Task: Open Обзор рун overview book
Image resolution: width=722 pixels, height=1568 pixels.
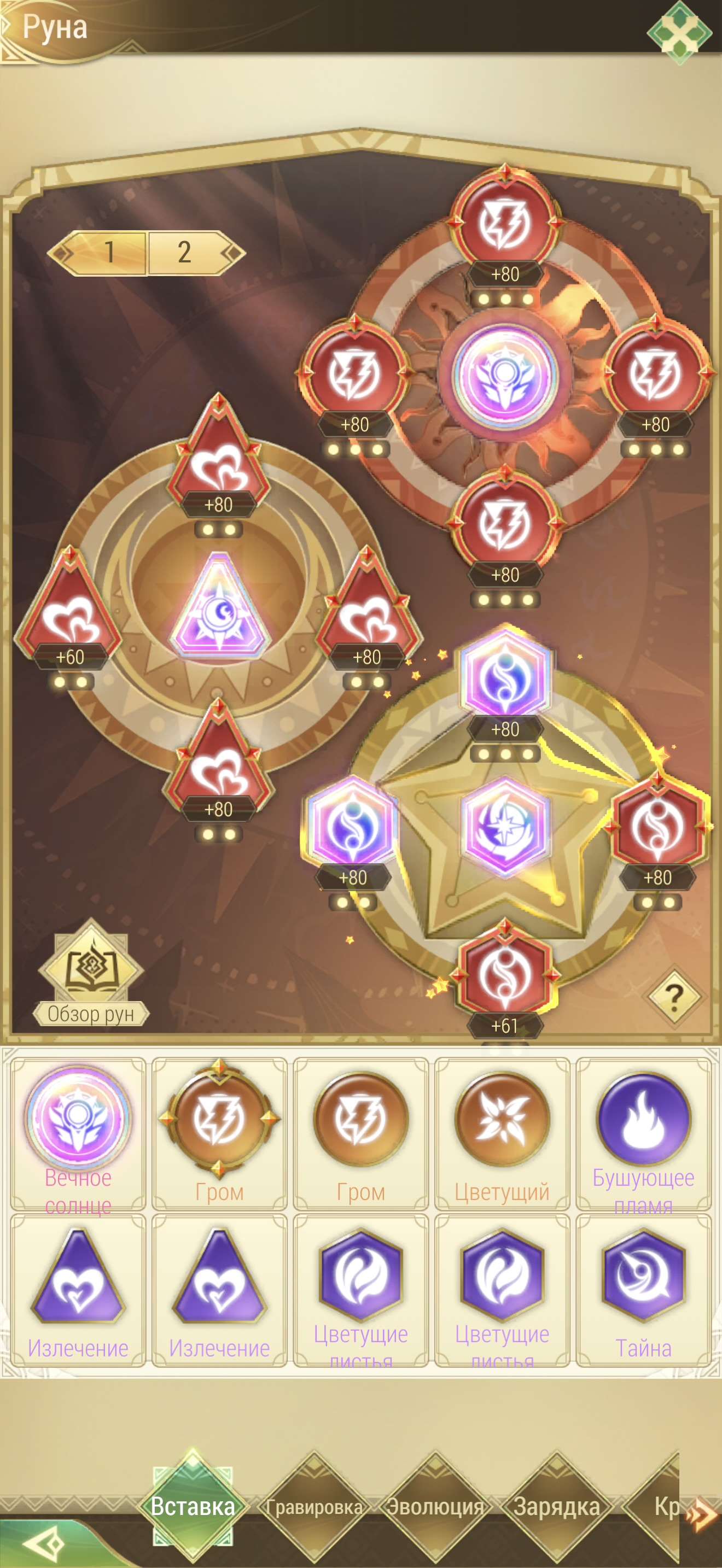Action: pos(91,973)
